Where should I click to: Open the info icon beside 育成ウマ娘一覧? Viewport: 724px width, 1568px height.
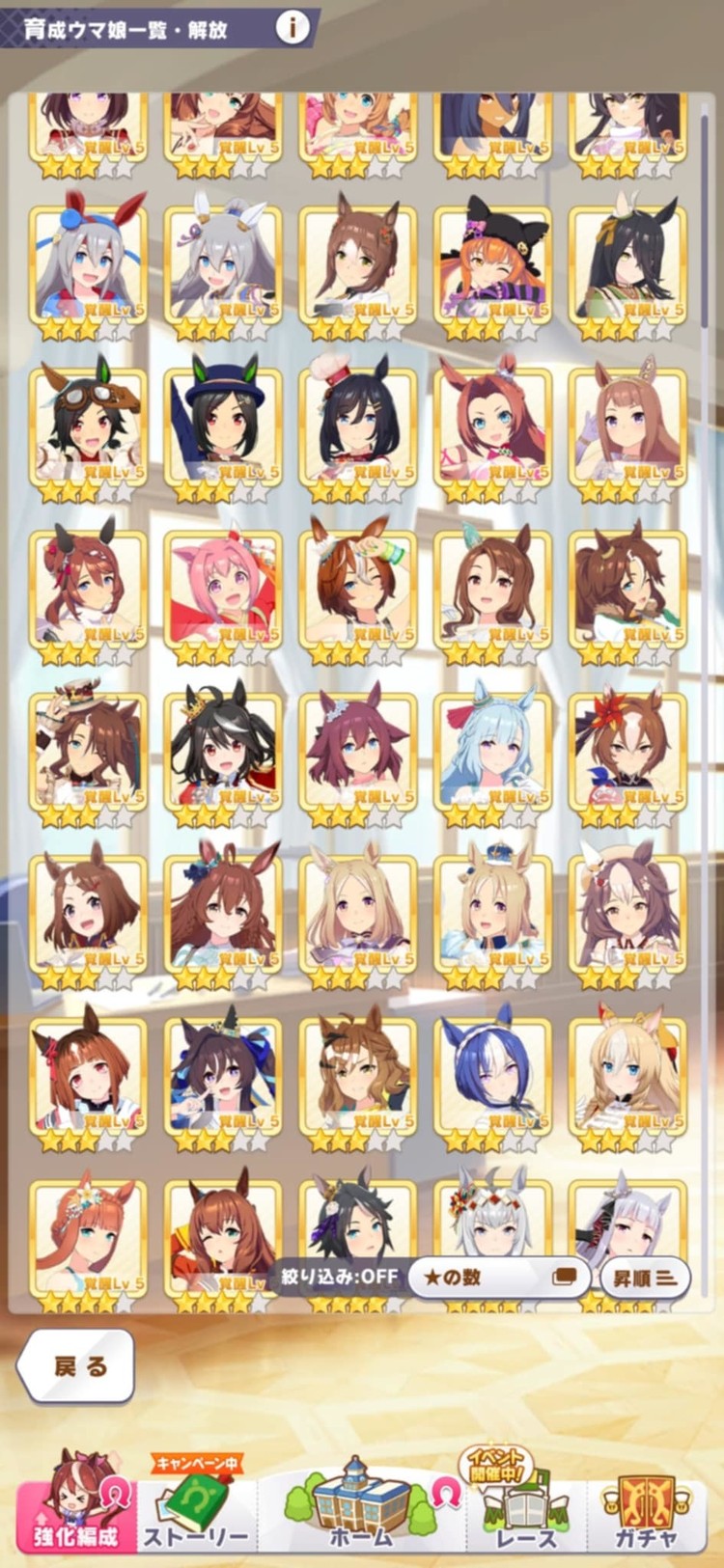pyautogui.click(x=292, y=28)
